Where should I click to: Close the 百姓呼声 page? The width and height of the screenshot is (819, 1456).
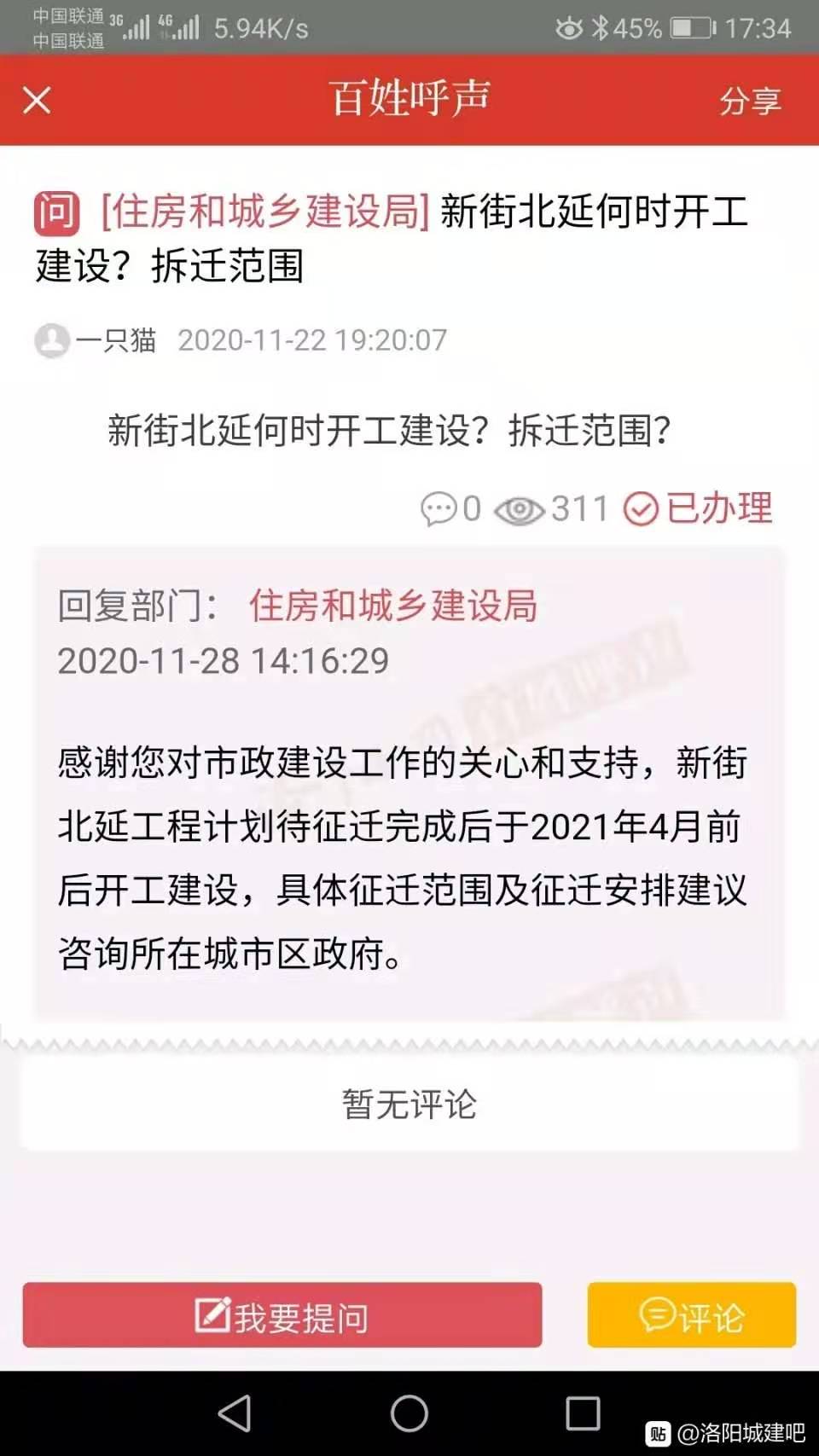coord(37,101)
